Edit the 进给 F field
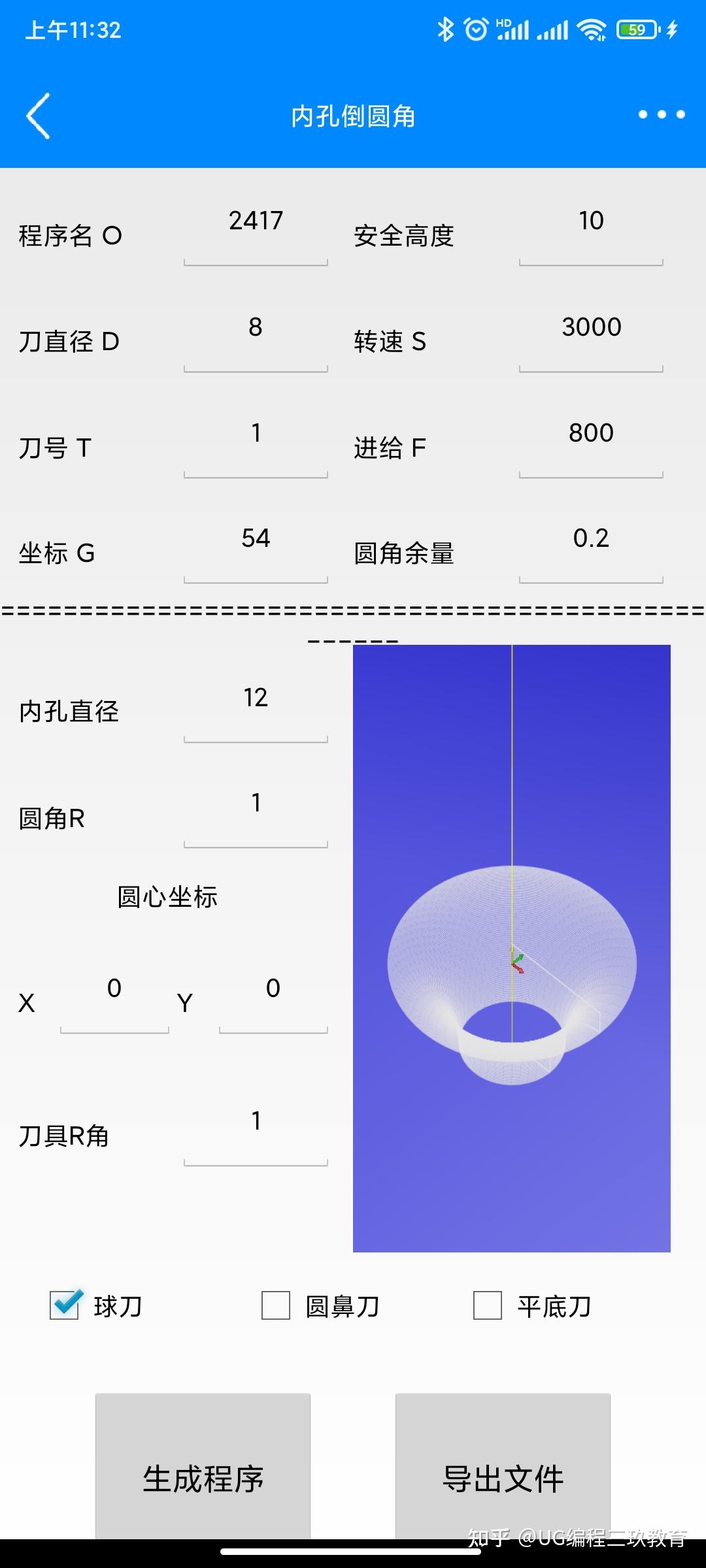 tap(591, 440)
